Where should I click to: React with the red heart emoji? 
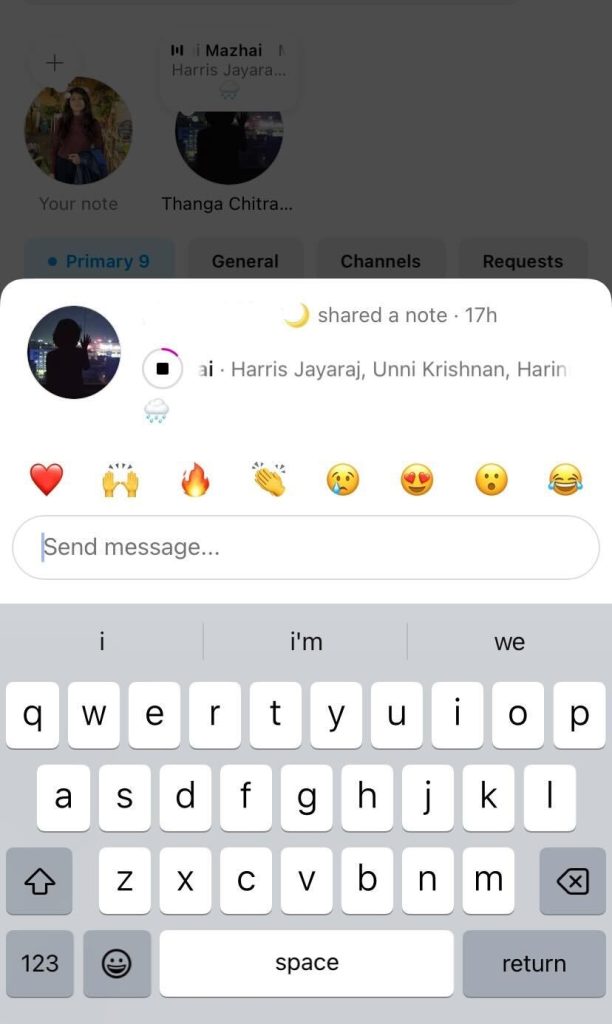coord(46,481)
